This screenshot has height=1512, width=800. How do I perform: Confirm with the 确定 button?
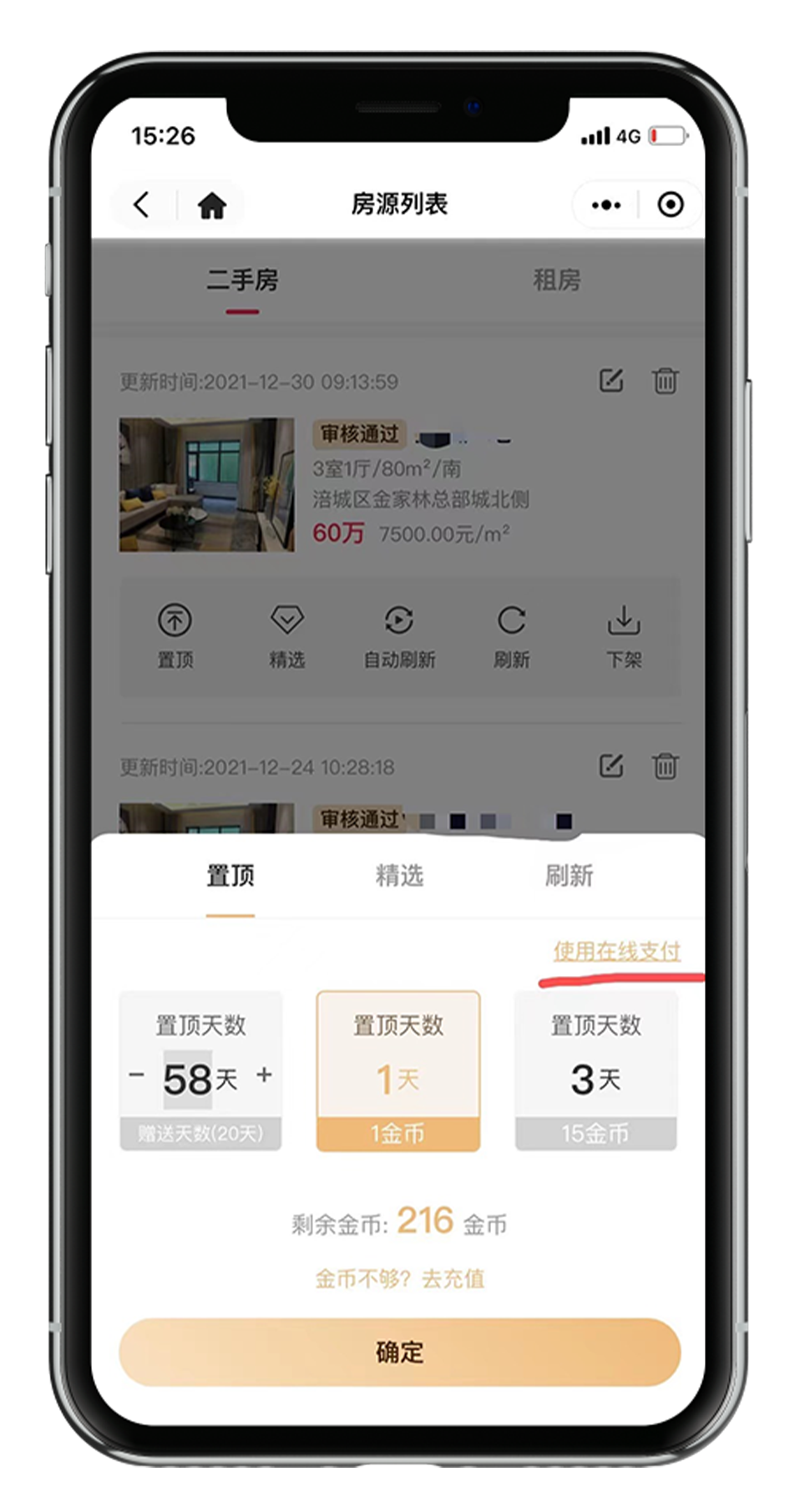399,1352
